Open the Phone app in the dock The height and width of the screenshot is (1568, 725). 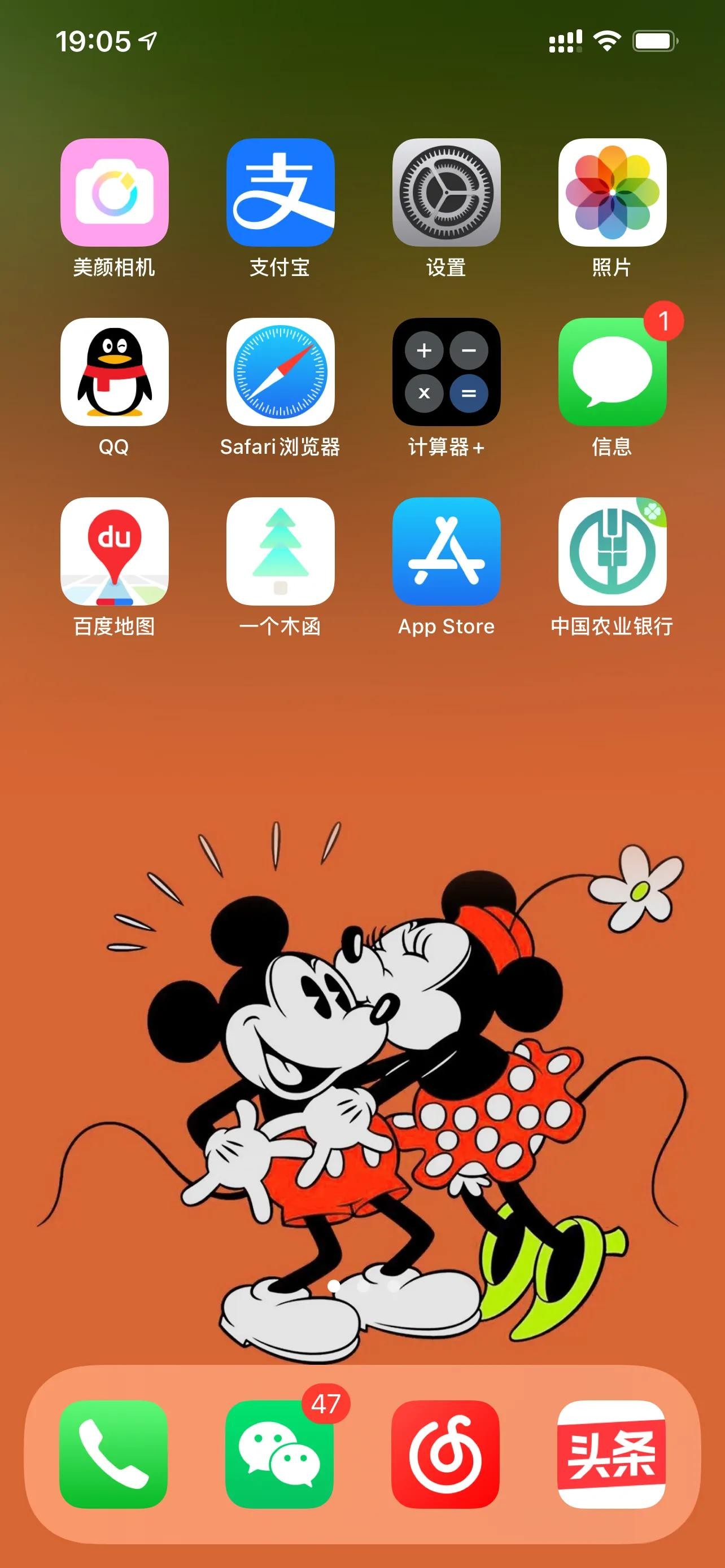click(113, 1454)
